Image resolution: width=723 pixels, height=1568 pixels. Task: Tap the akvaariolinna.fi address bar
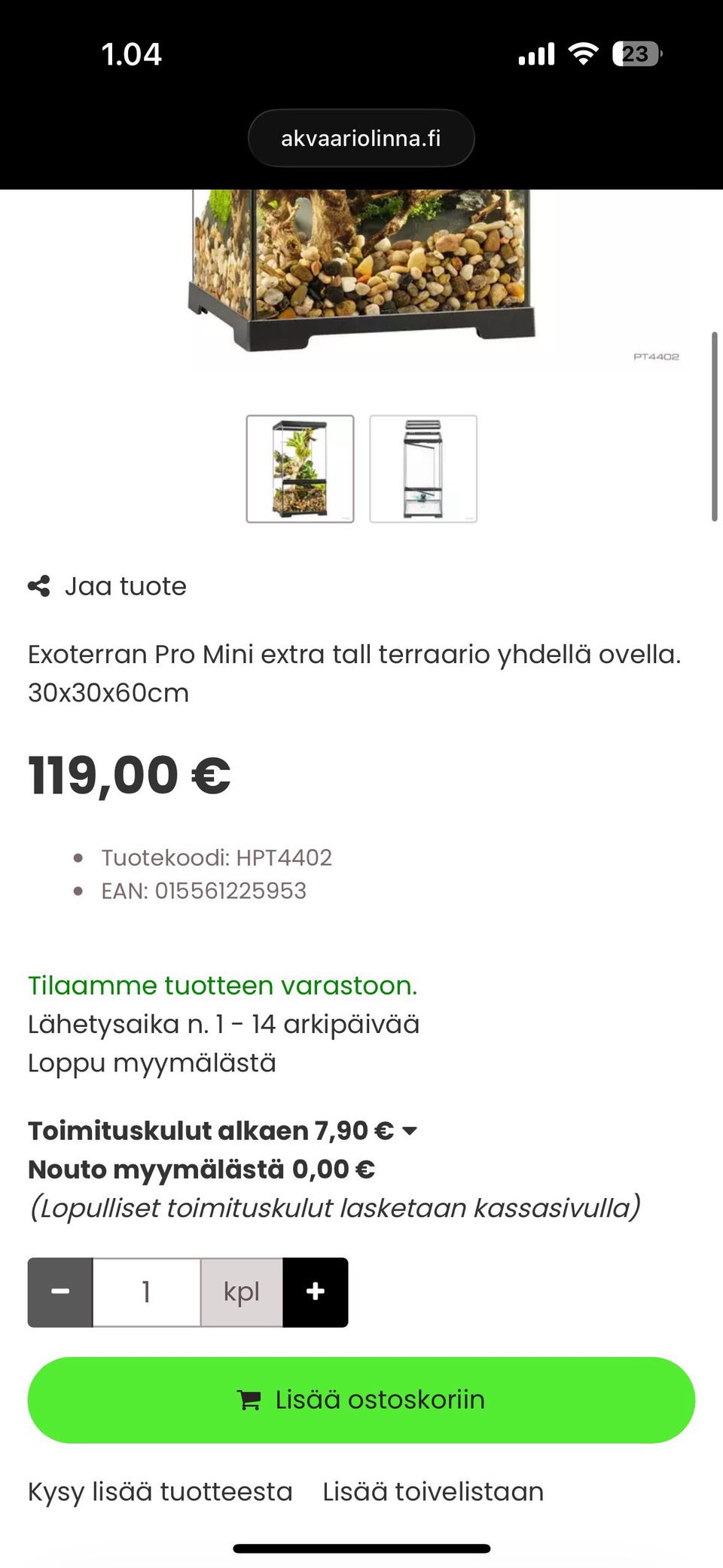(361, 138)
